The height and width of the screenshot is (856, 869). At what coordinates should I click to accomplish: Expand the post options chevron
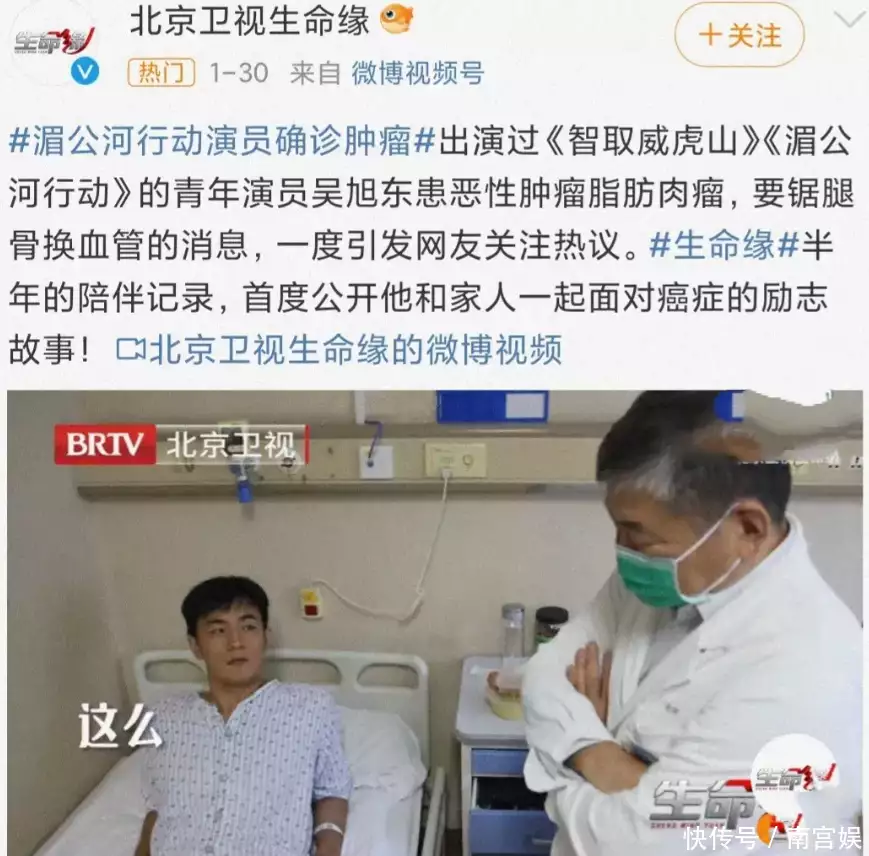[848, 20]
